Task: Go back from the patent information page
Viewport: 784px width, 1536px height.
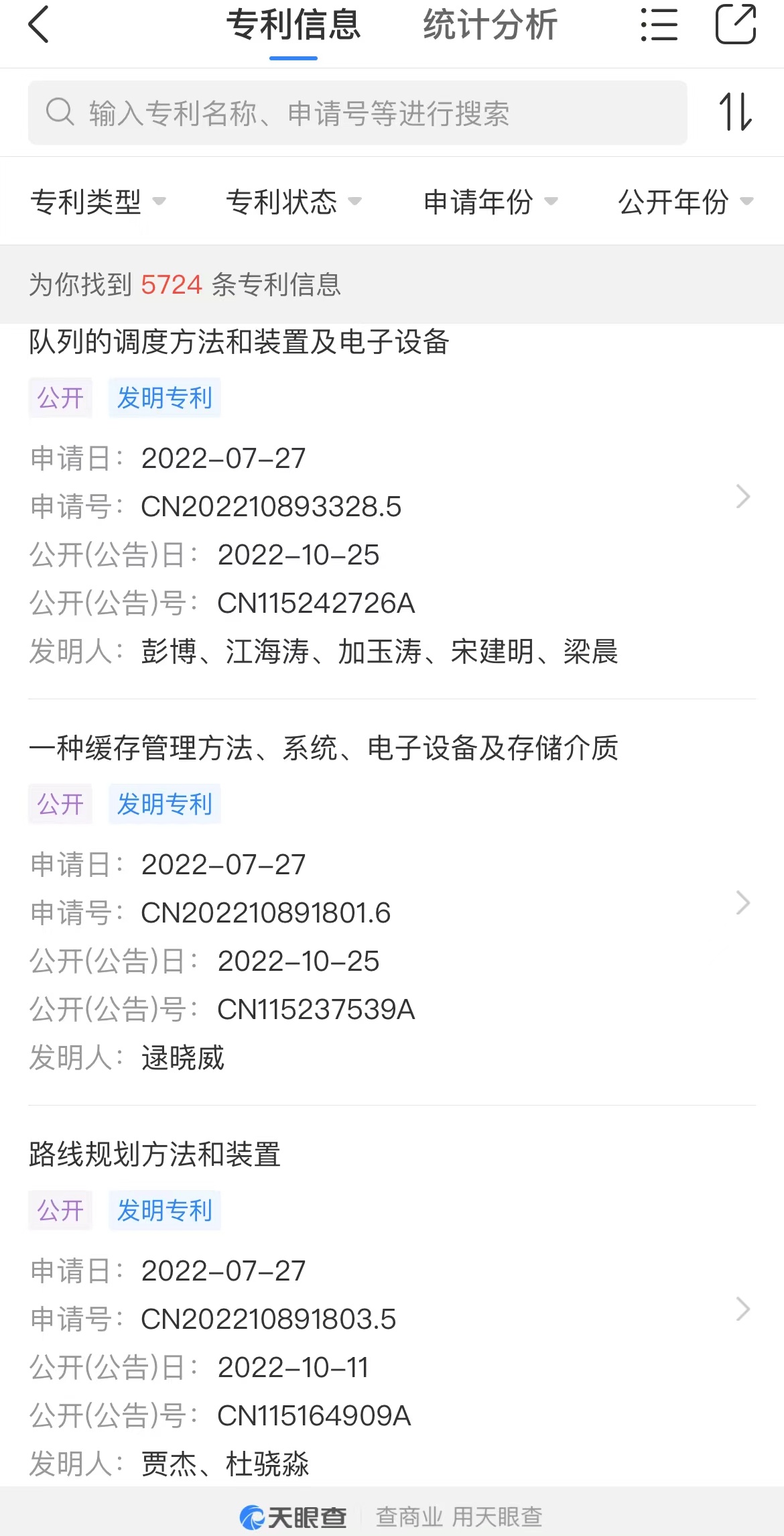Action: click(39, 25)
